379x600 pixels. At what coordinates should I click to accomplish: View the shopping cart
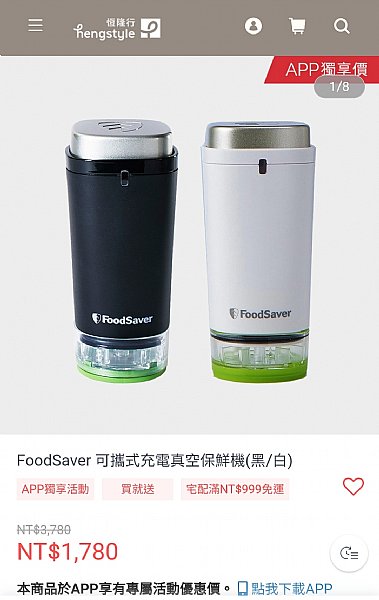tap(297, 26)
